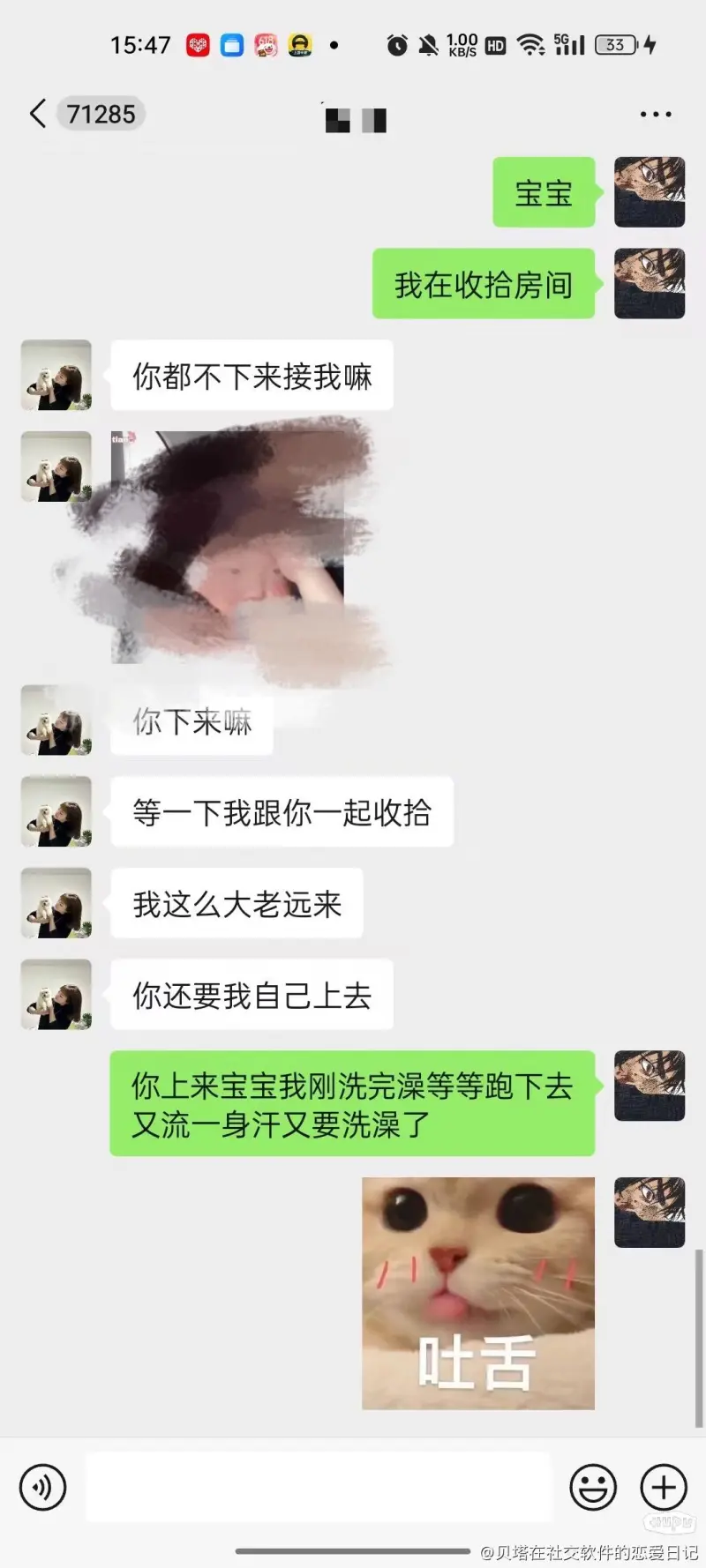Open the emoji sticker panel
Screen dimensions: 706x1568
pos(592,1488)
